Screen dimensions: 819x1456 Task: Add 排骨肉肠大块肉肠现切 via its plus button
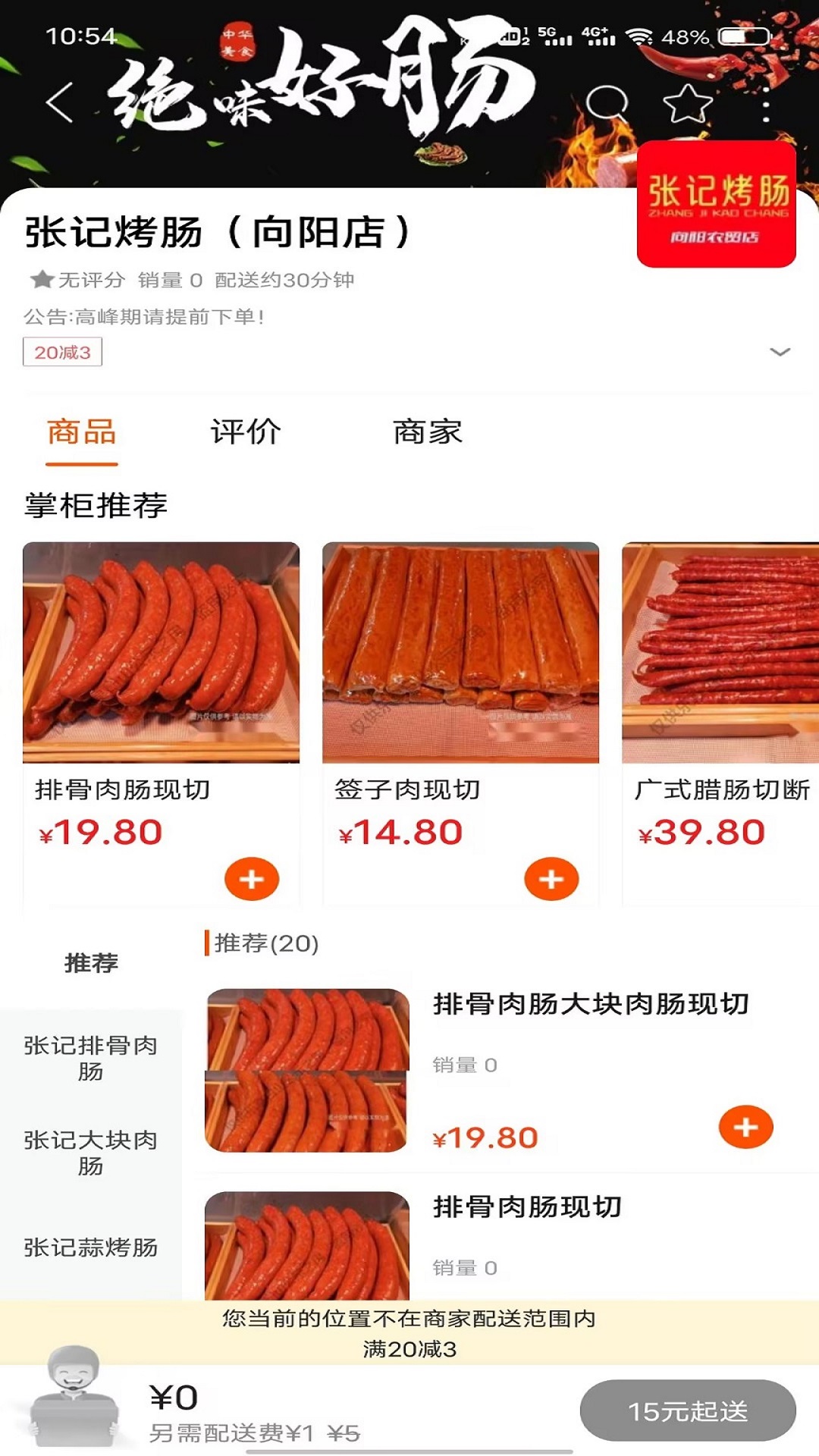click(745, 1128)
